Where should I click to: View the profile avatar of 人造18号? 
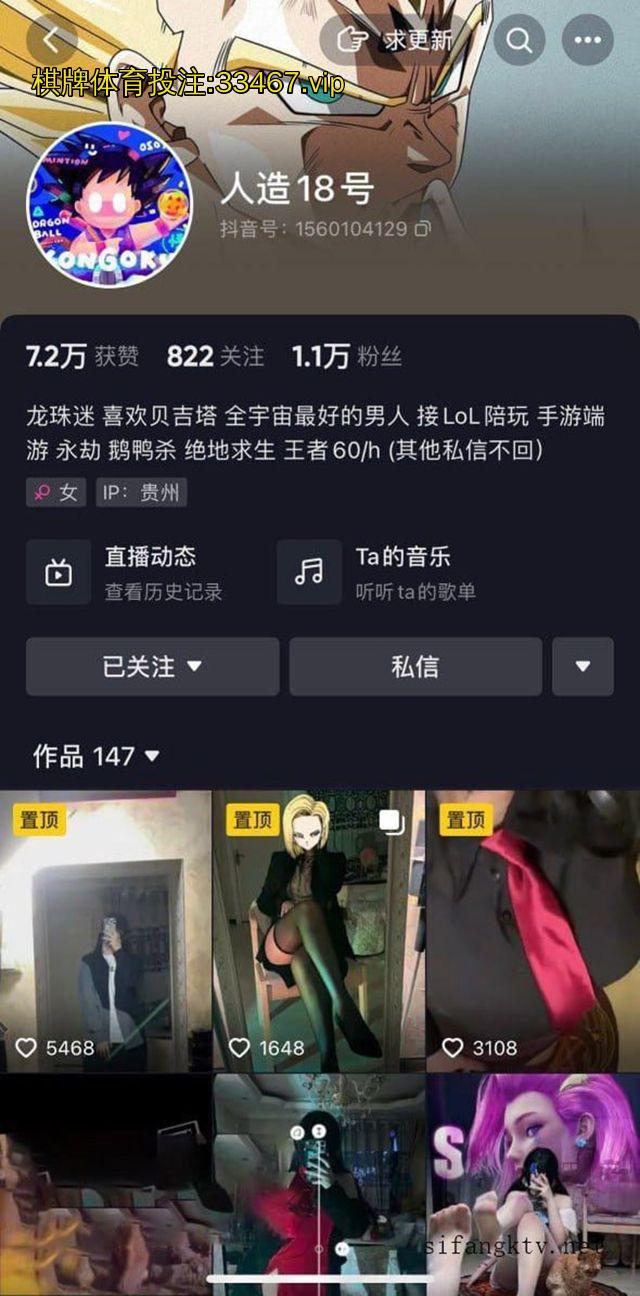point(109,204)
